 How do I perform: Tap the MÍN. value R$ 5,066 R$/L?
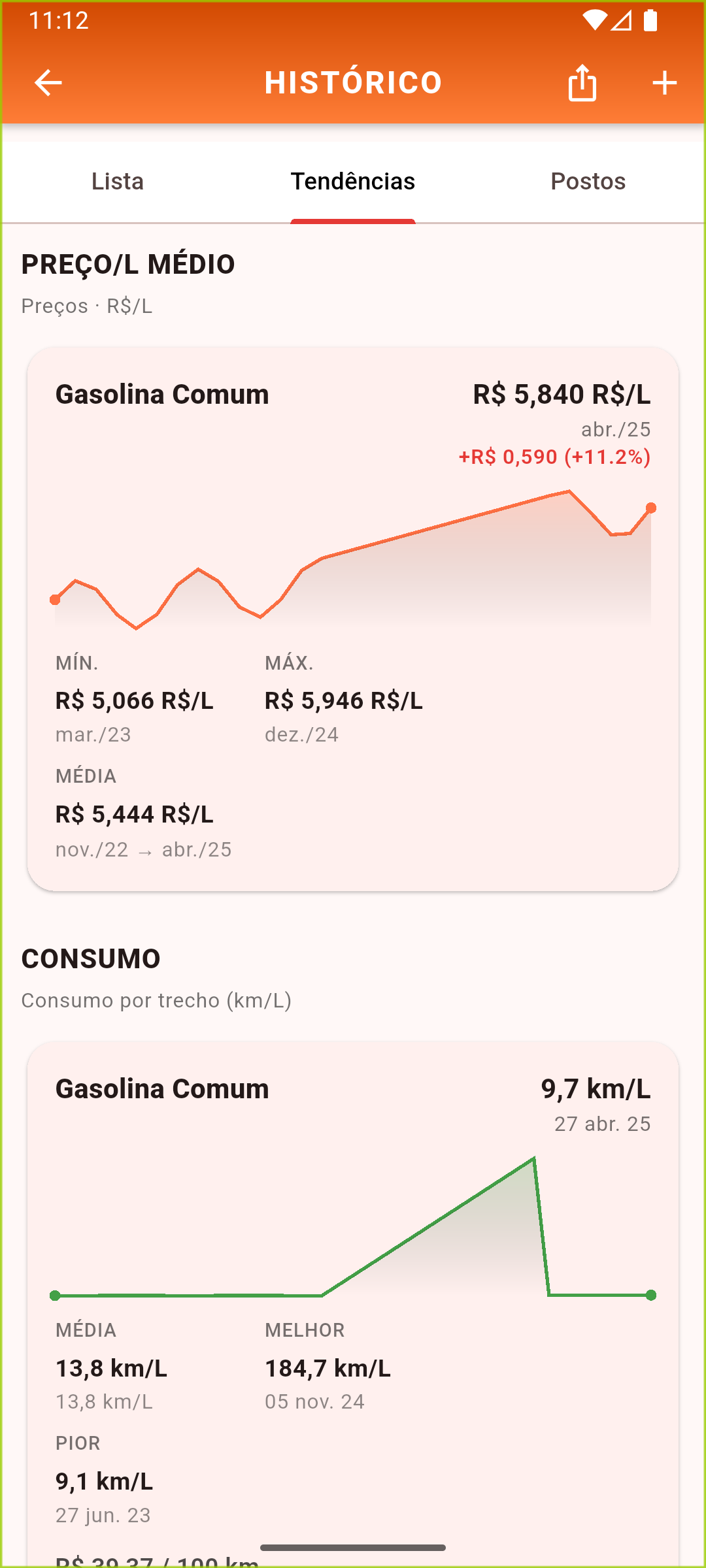click(133, 699)
